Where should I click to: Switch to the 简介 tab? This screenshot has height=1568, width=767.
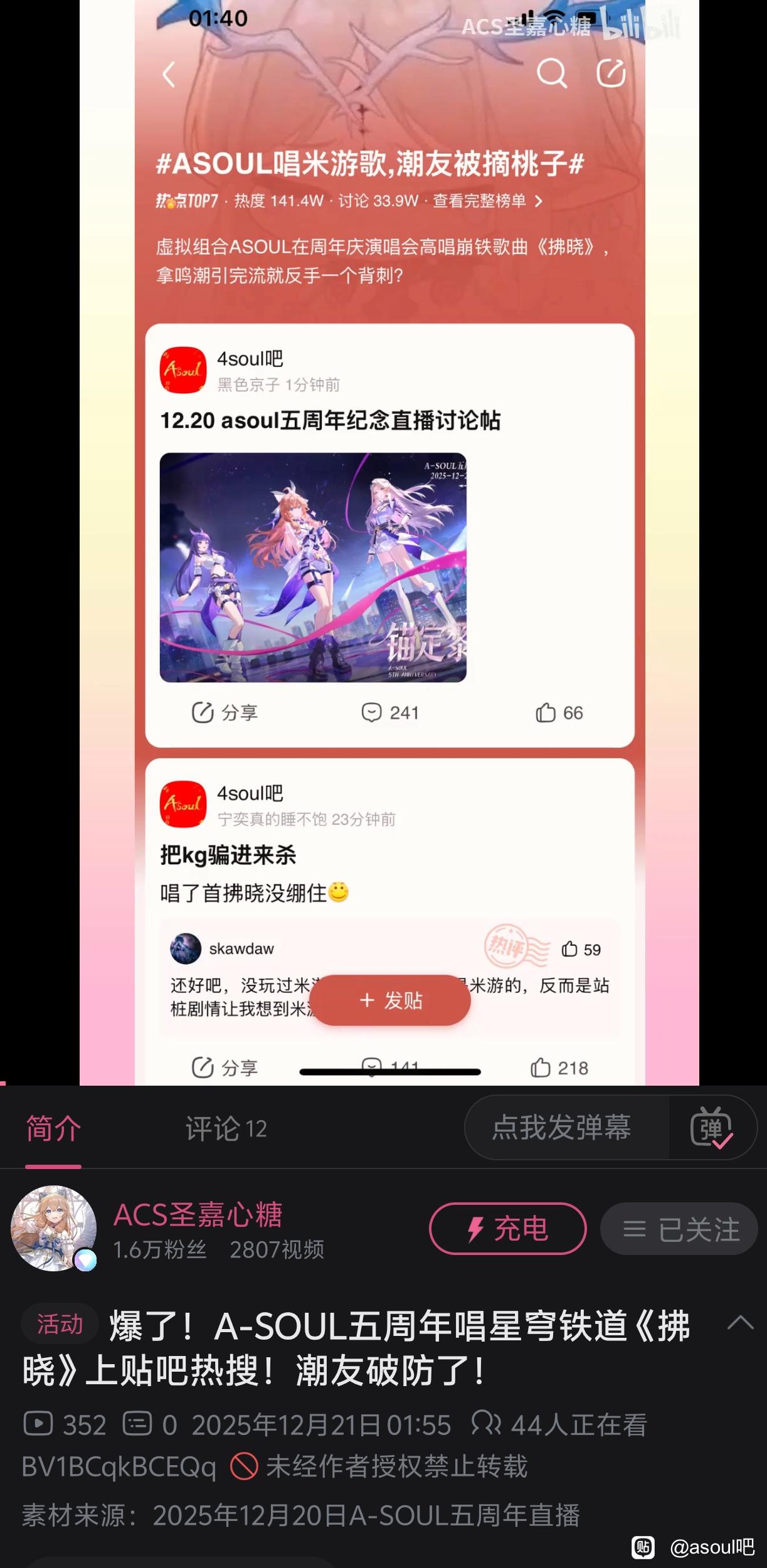click(53, 1129)
